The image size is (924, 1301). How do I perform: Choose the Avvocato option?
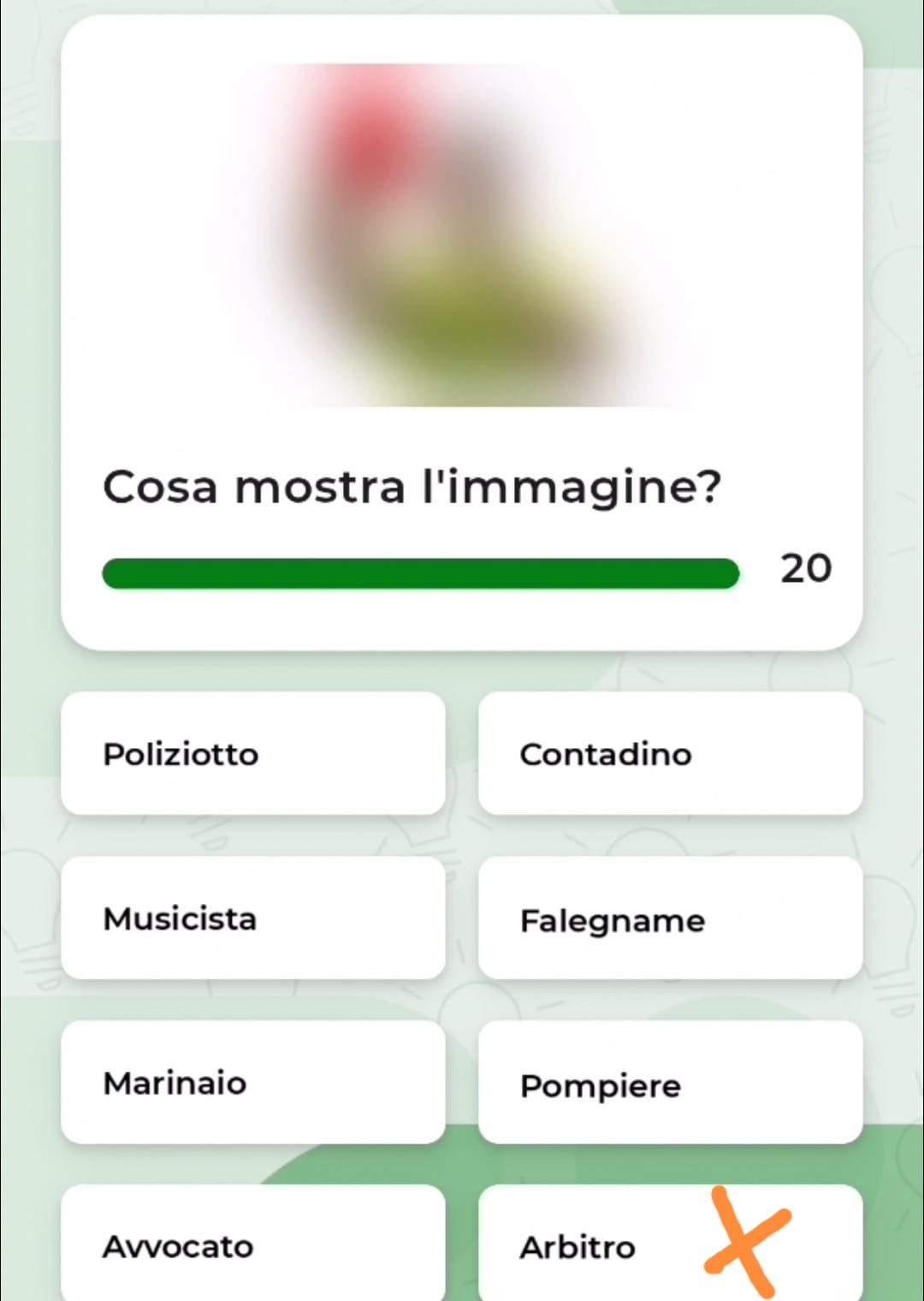(252, 1245)
